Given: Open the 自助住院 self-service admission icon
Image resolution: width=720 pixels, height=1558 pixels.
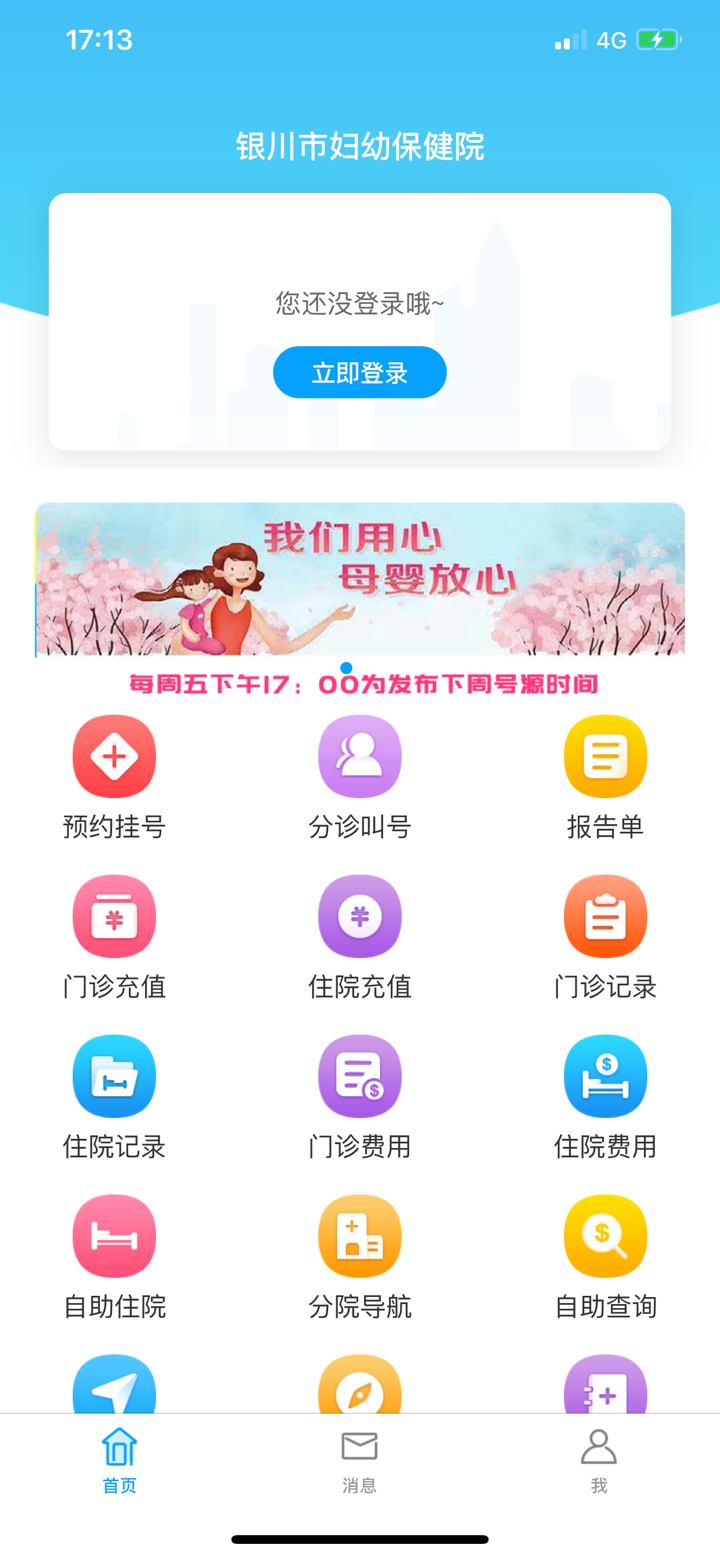Looking at the screenshot, I should [x=114, y=1235].
